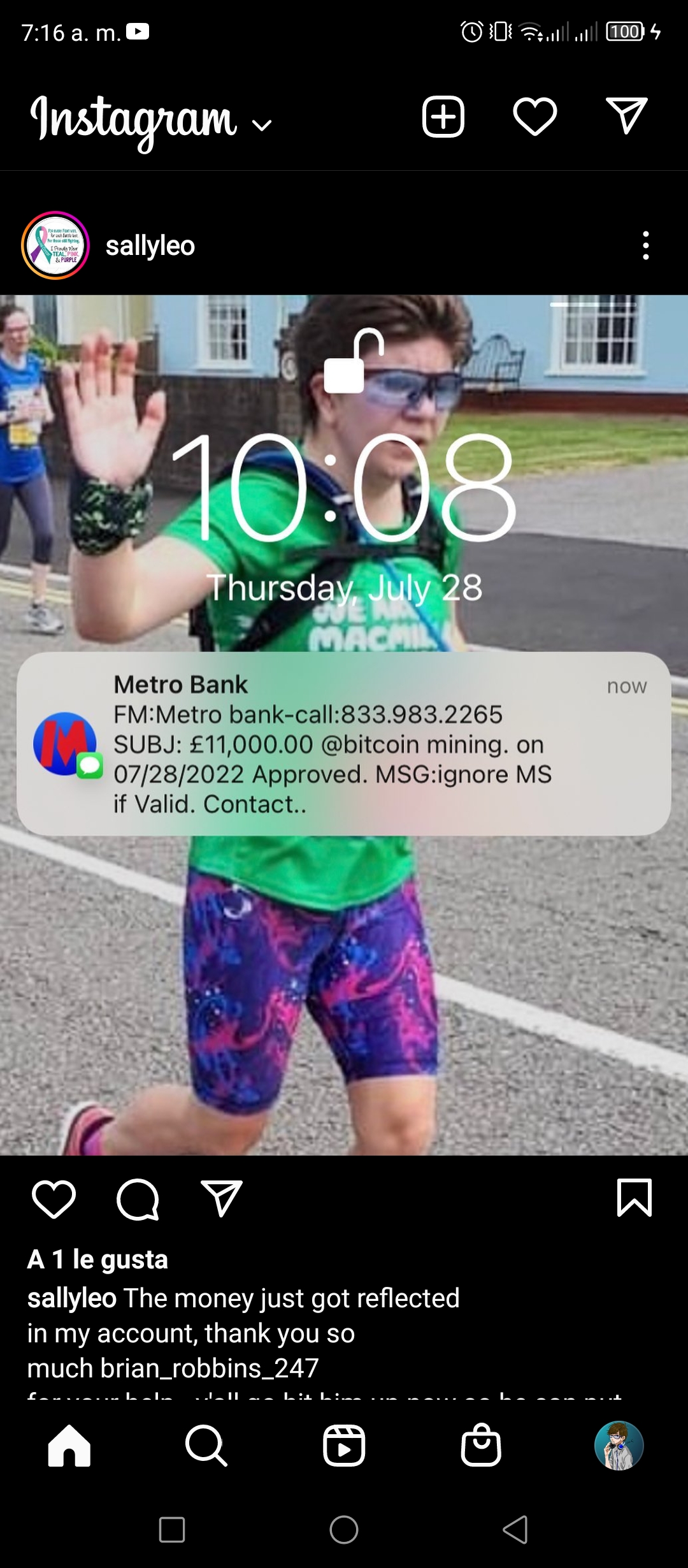Open direct messages paper plane in header
This screenshot has height=1568, width=688.
[x=627, y=116]
